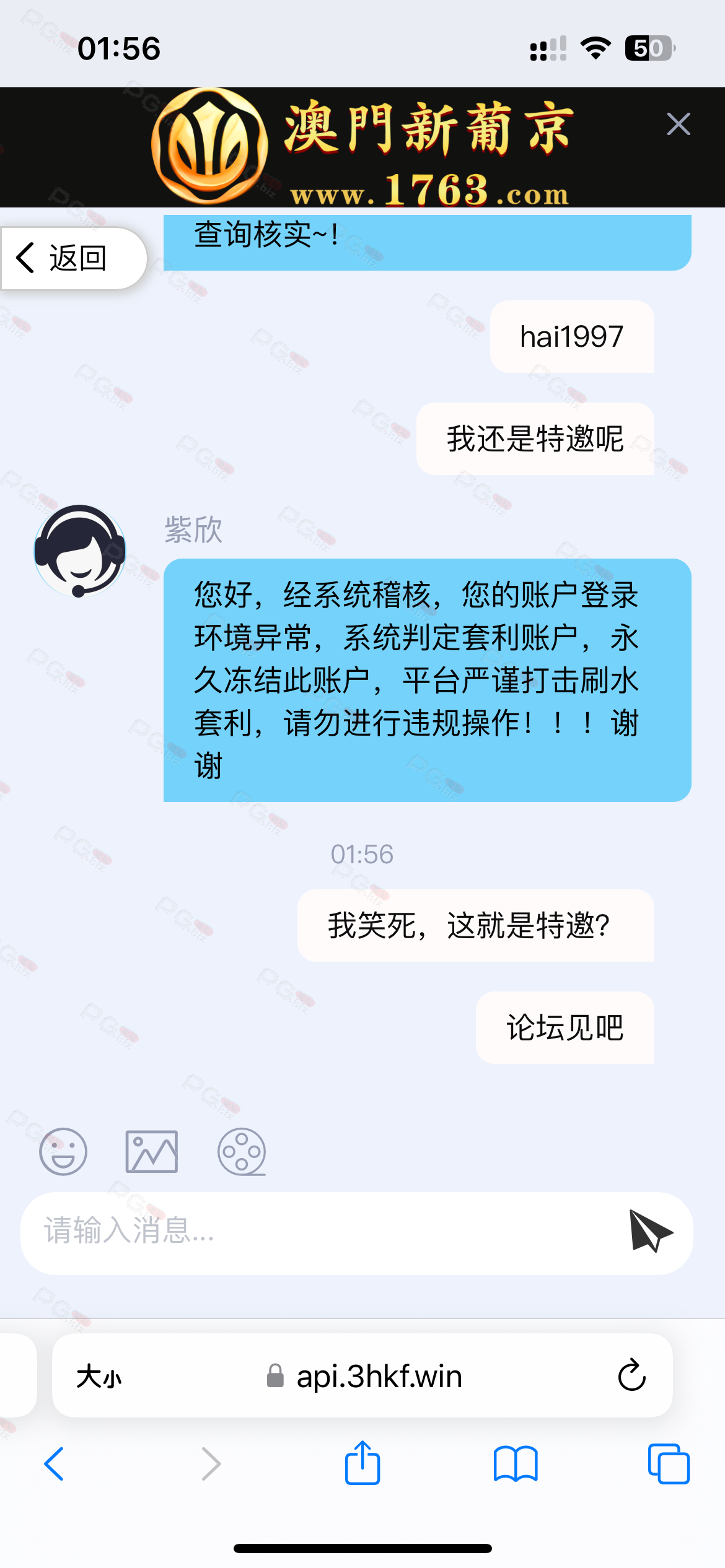
Task: Open the emoji picker
Action: tap(63, 1152)
